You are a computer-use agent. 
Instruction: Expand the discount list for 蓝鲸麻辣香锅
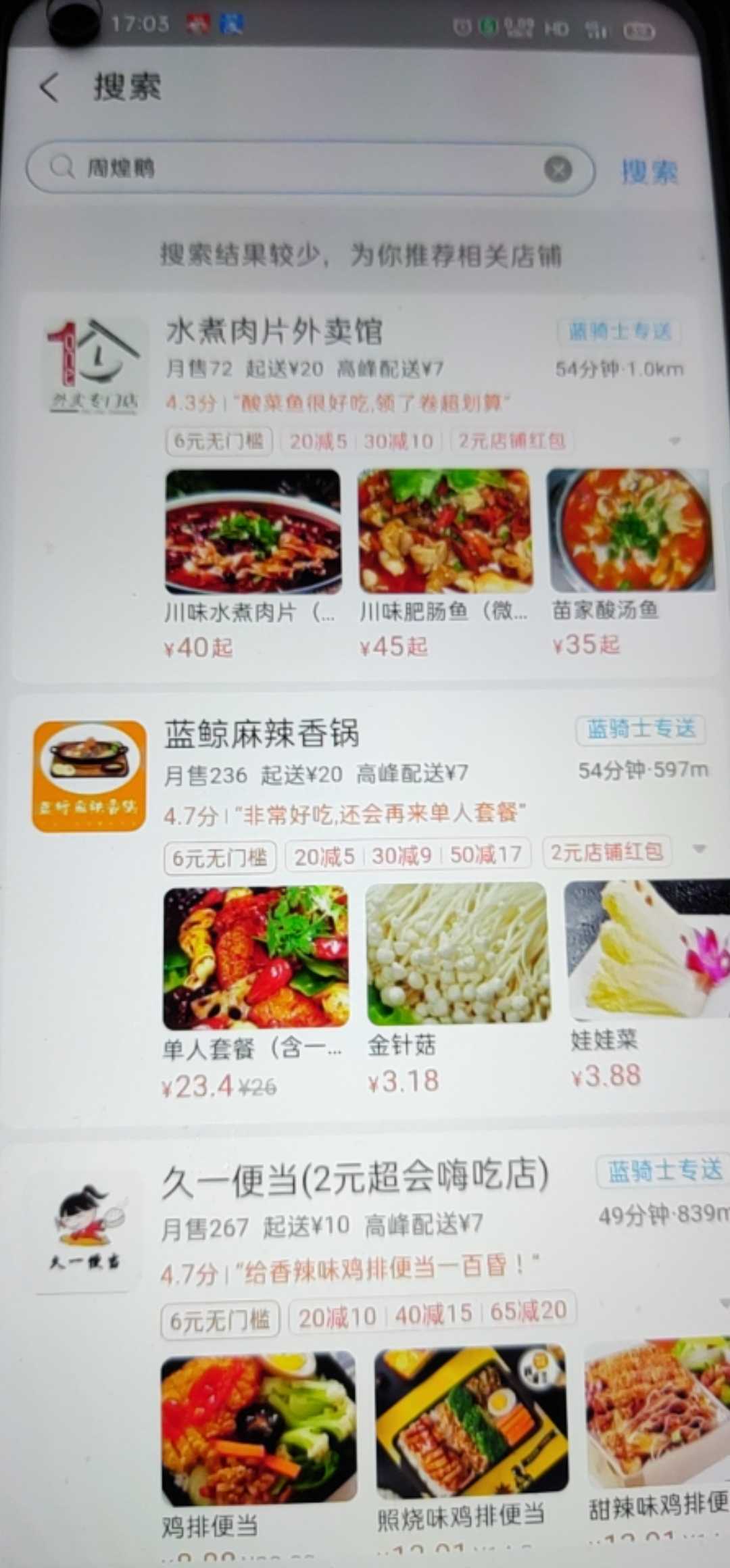click(x=700, y=850)
